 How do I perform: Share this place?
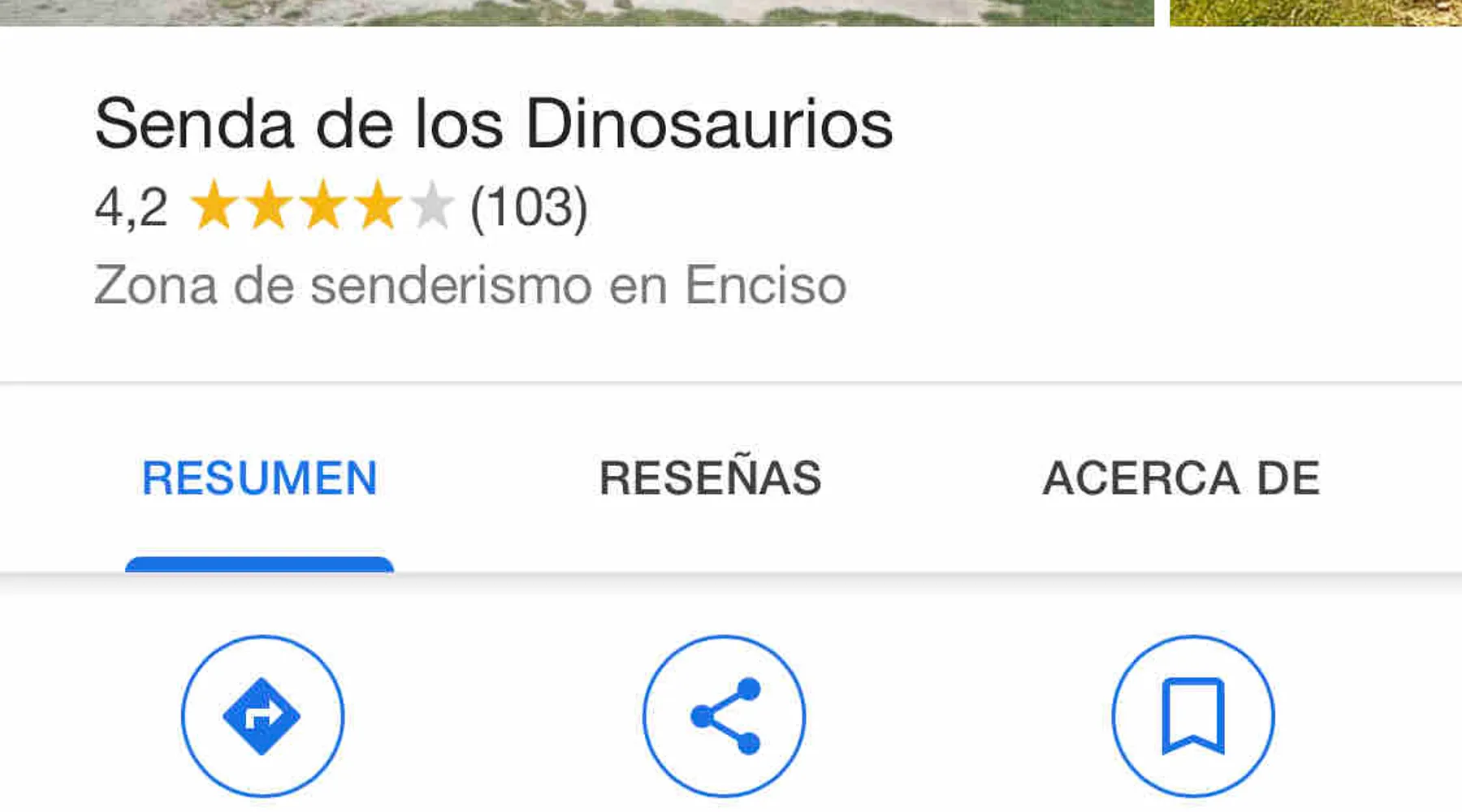[x=724, y=716]
